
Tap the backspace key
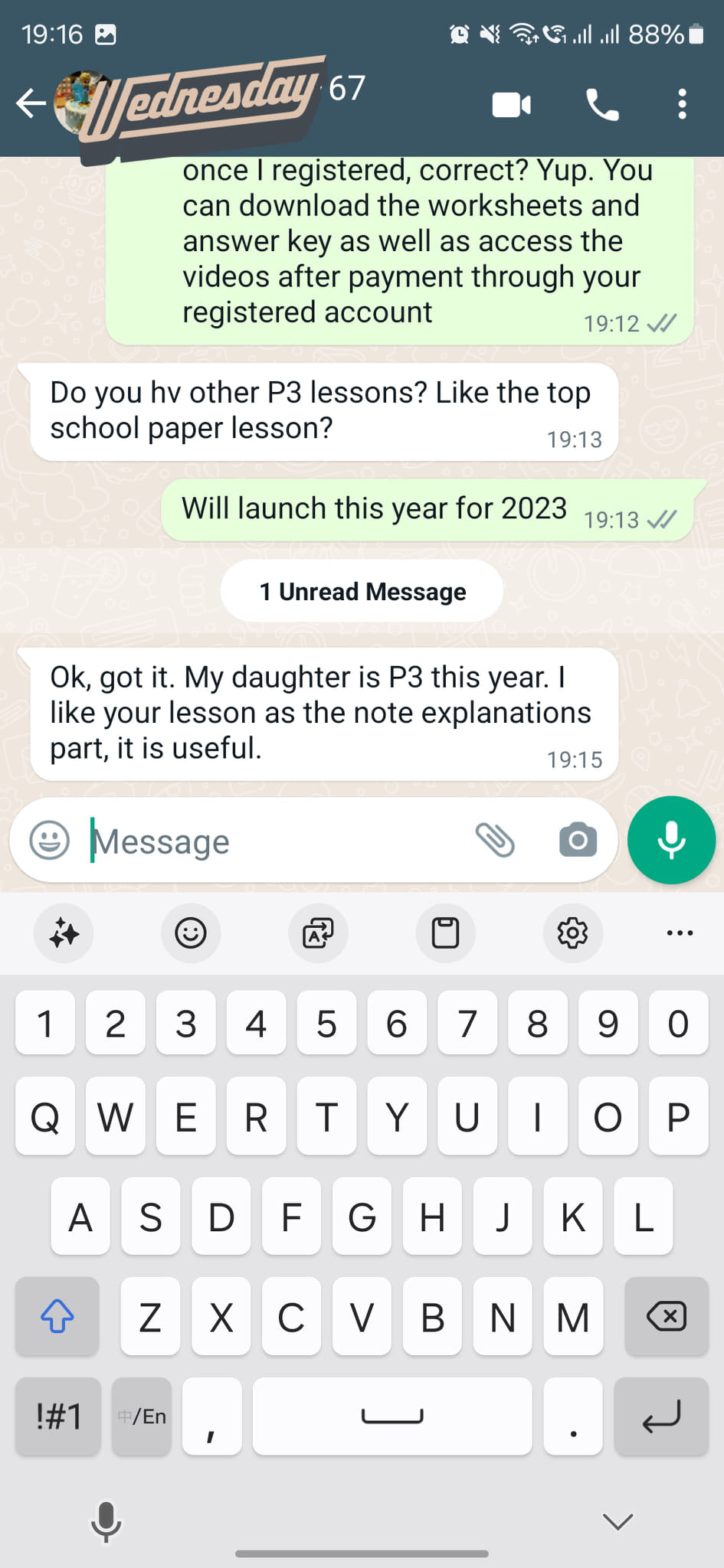666,1317
